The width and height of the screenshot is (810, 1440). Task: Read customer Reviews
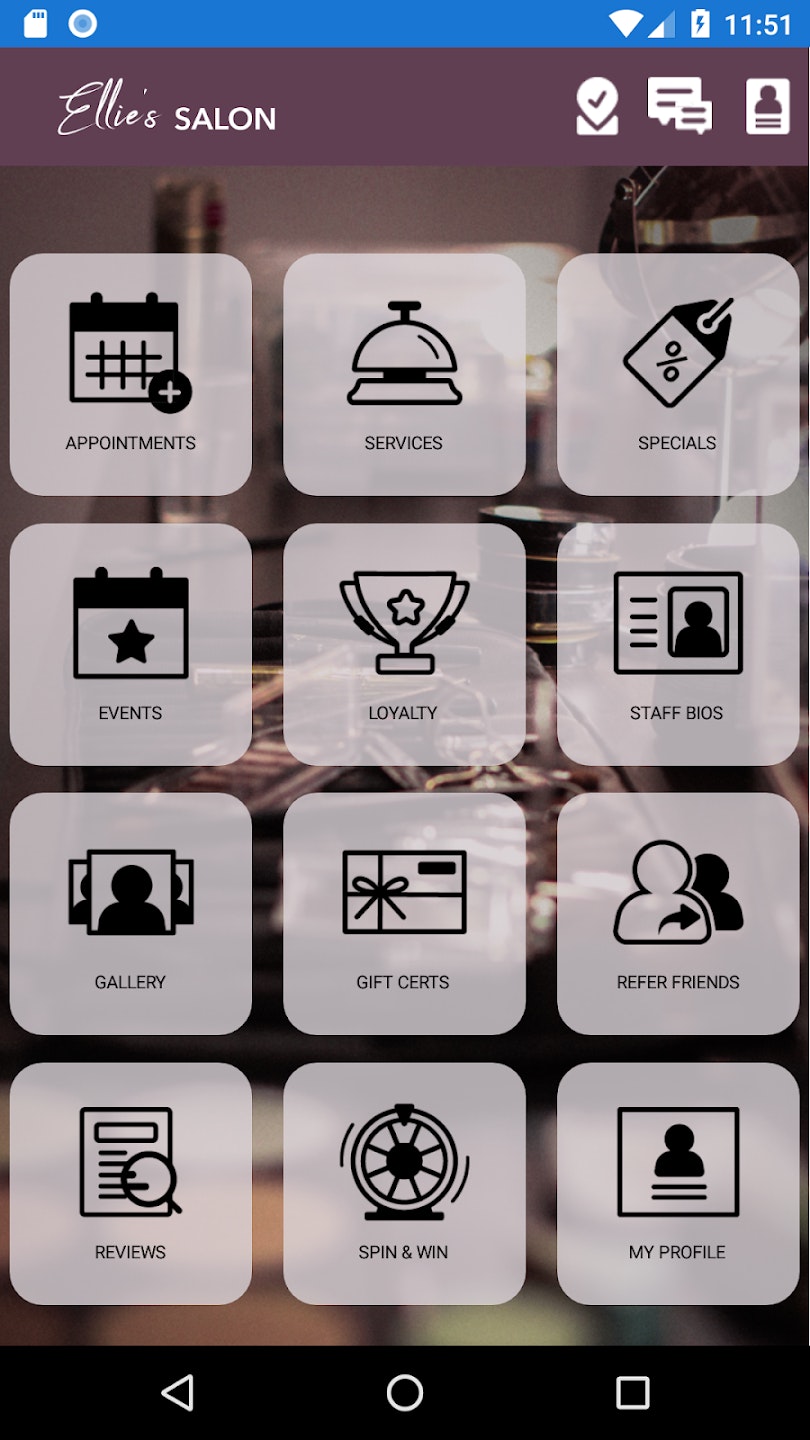(130, 1182)
